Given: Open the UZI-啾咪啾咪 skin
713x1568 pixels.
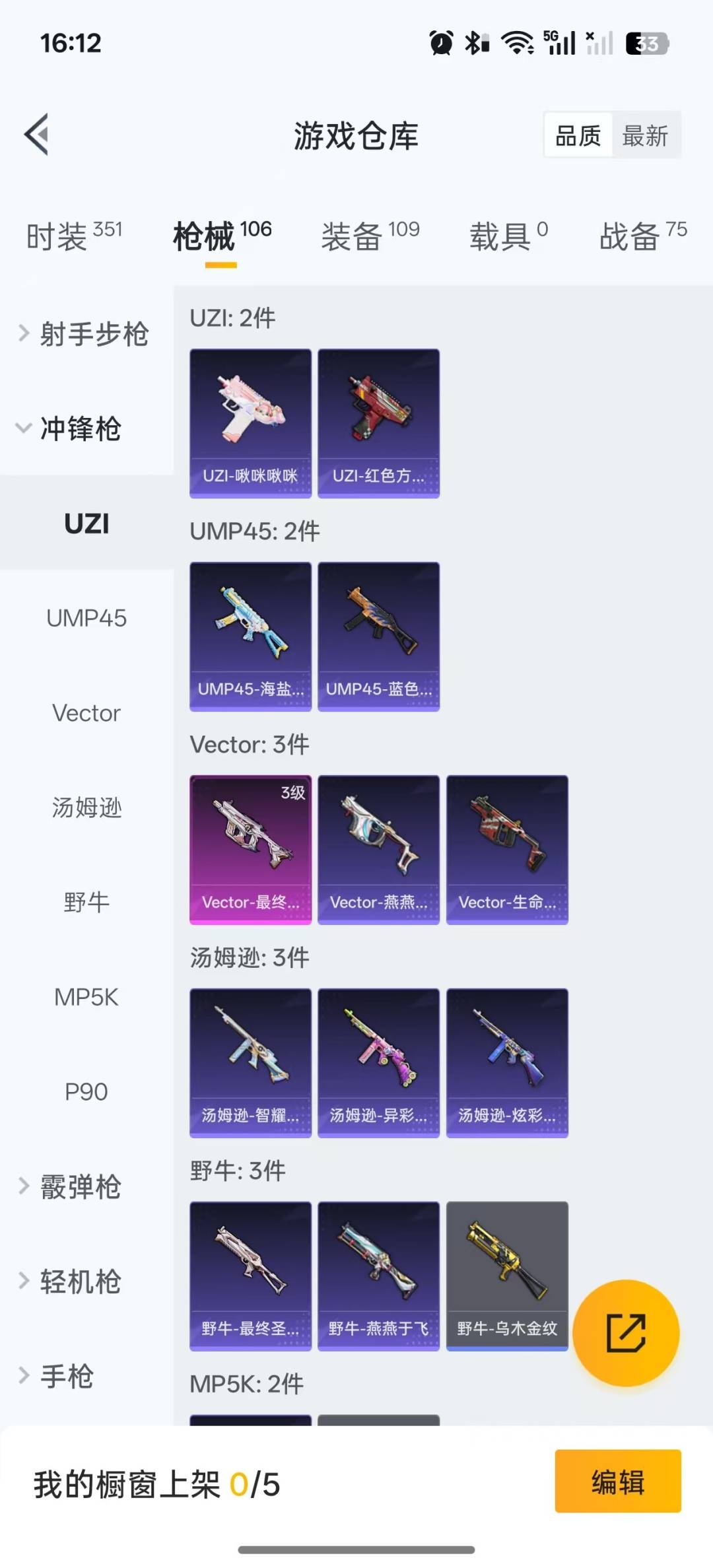Looking at the screenshot, I should (250, 423).
